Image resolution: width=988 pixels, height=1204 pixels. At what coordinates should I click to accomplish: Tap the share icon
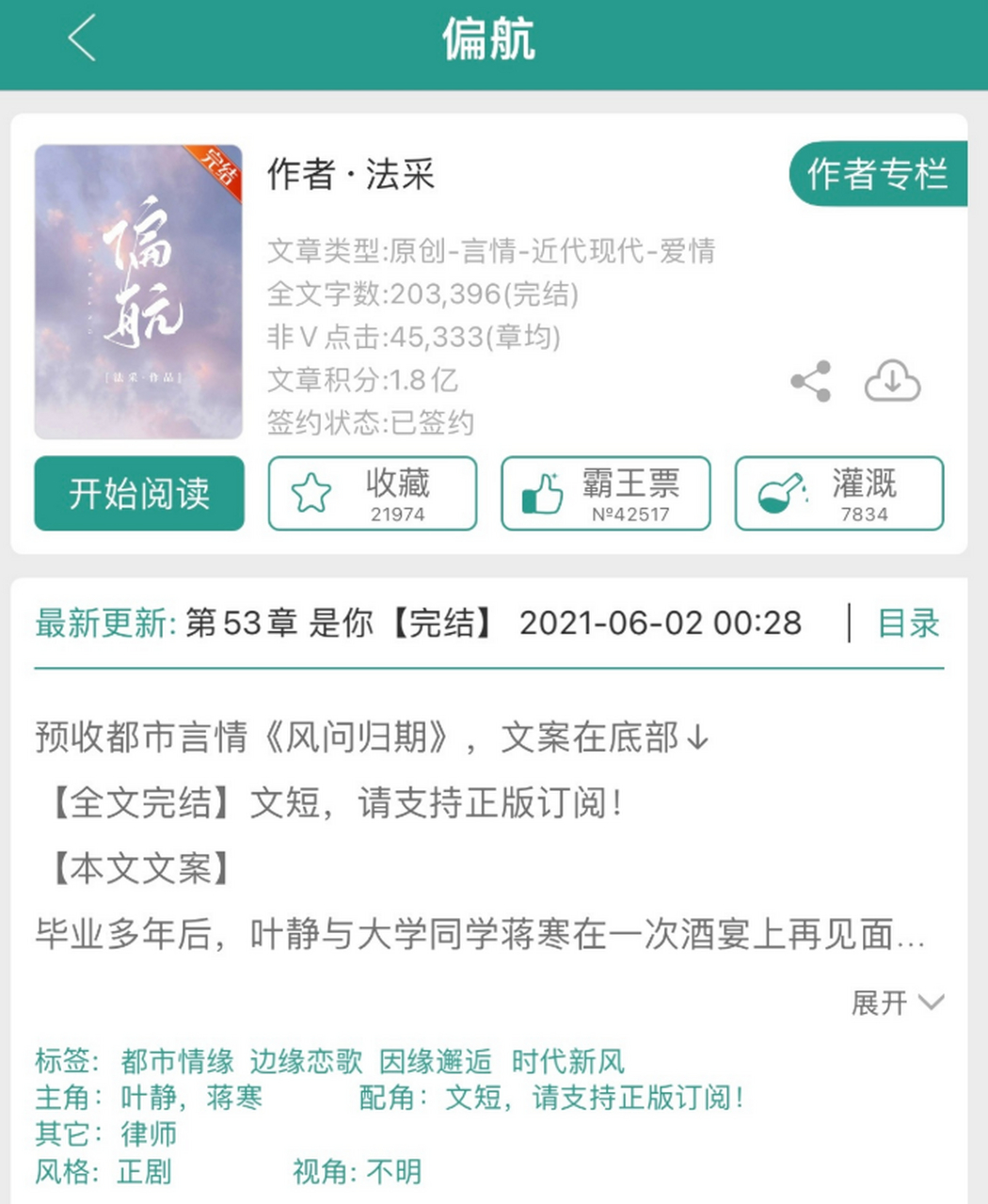pyautogui.click(x=809, y=380)
